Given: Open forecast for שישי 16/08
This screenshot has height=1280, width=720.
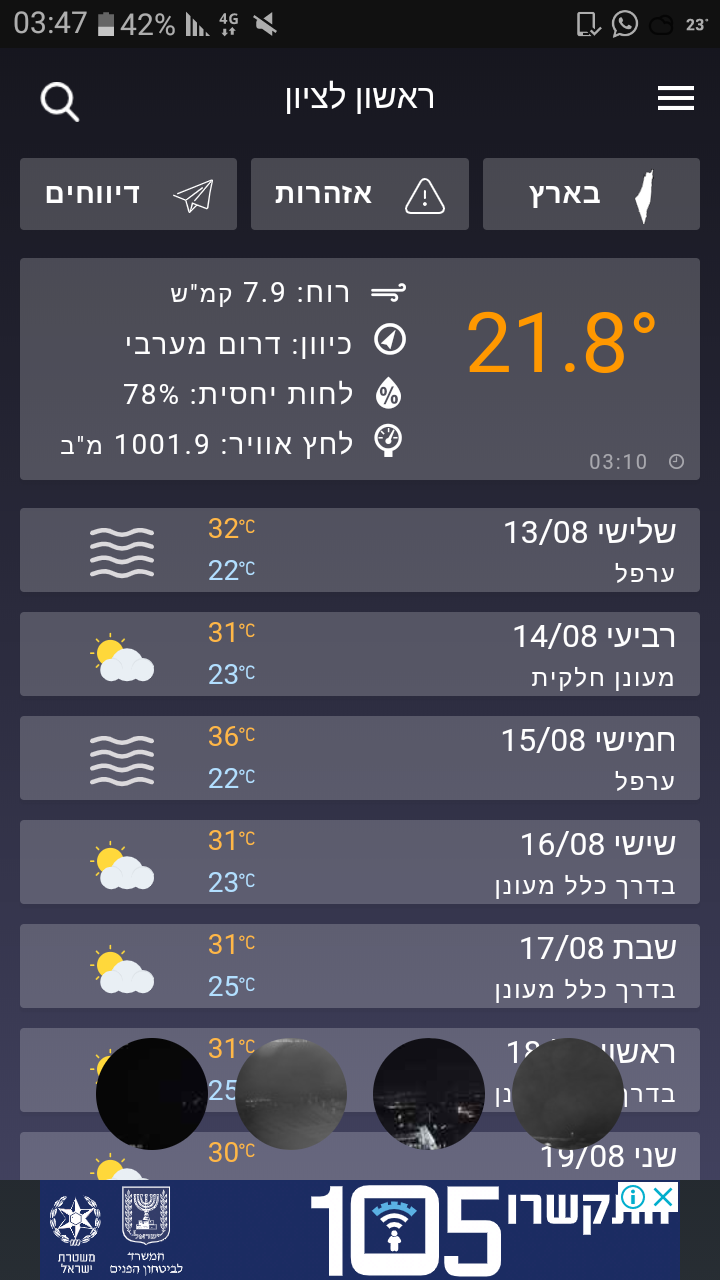Looking at the screenshot, I should [360, 862].
